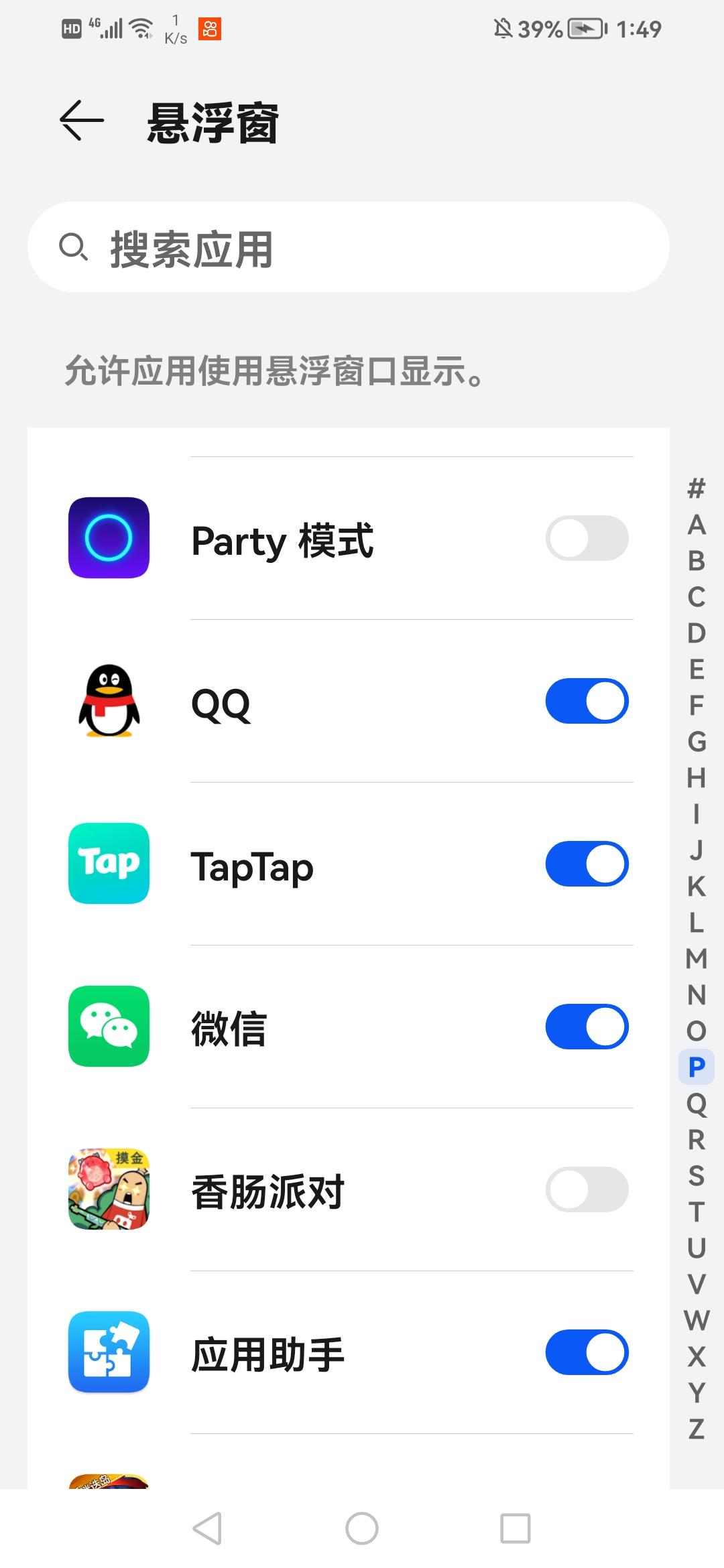Switch off floating window for 微信
Image resolution: width=724 pixels, height=1568 pixels.
click(587, 1027)
